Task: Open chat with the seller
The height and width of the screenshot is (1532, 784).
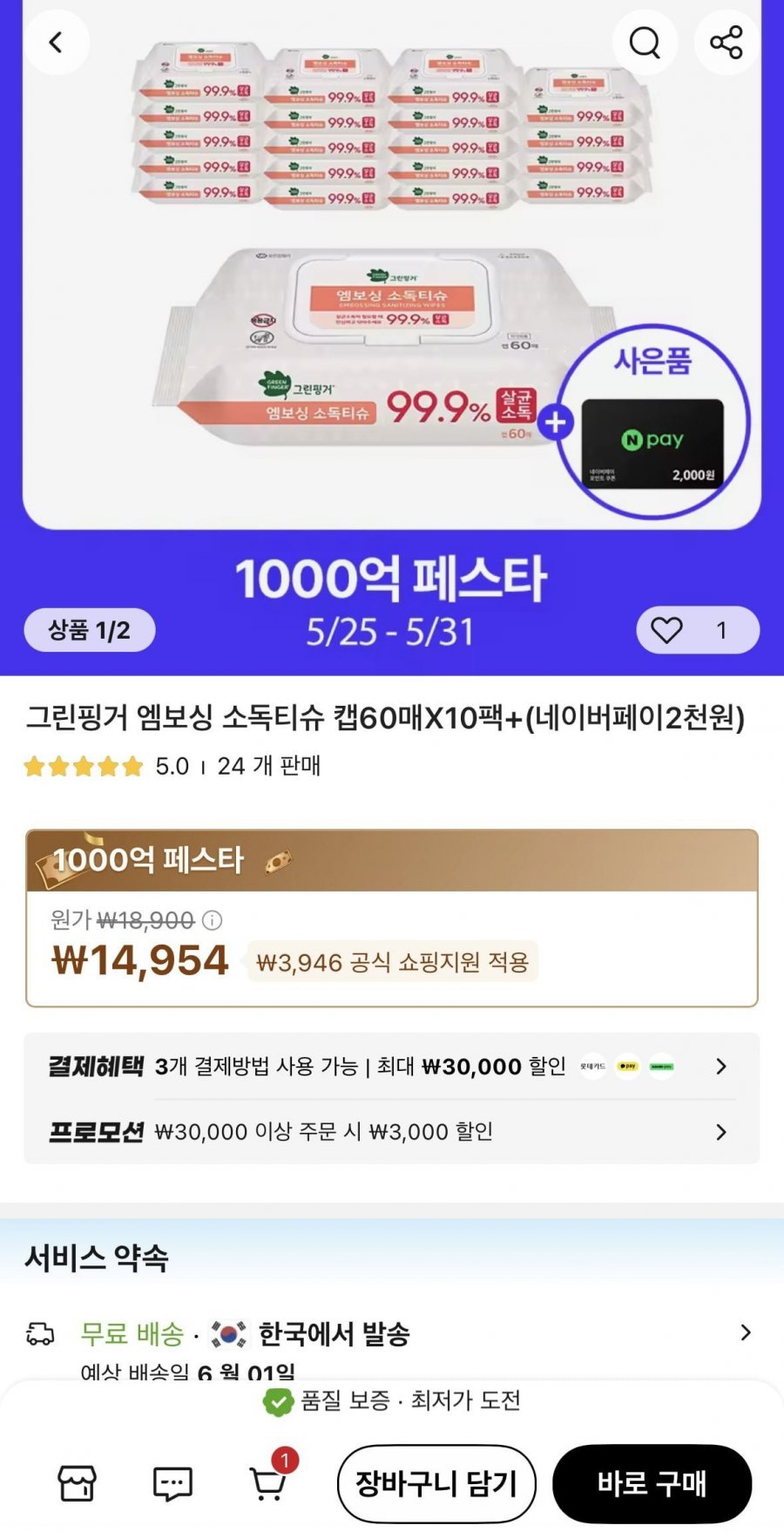Action: (172, 1483)
